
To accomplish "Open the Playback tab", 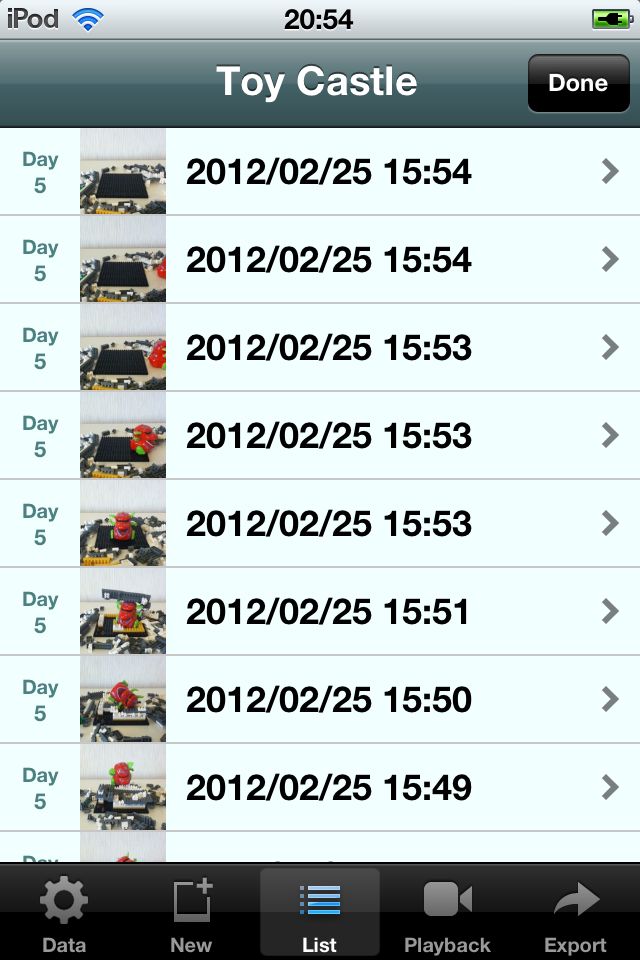I will click(x=447, y=914).
